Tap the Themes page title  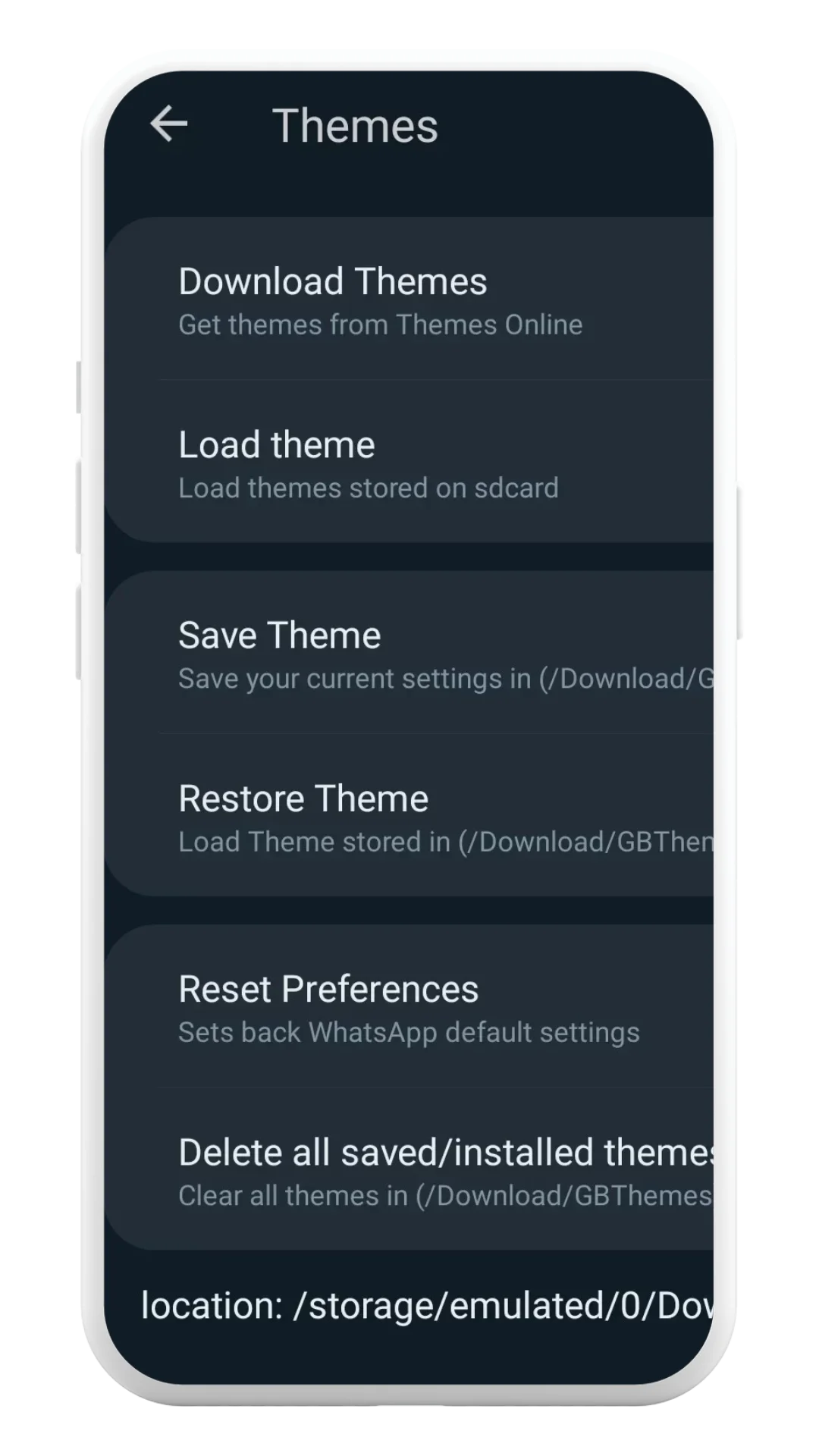(x=356, y=124)
